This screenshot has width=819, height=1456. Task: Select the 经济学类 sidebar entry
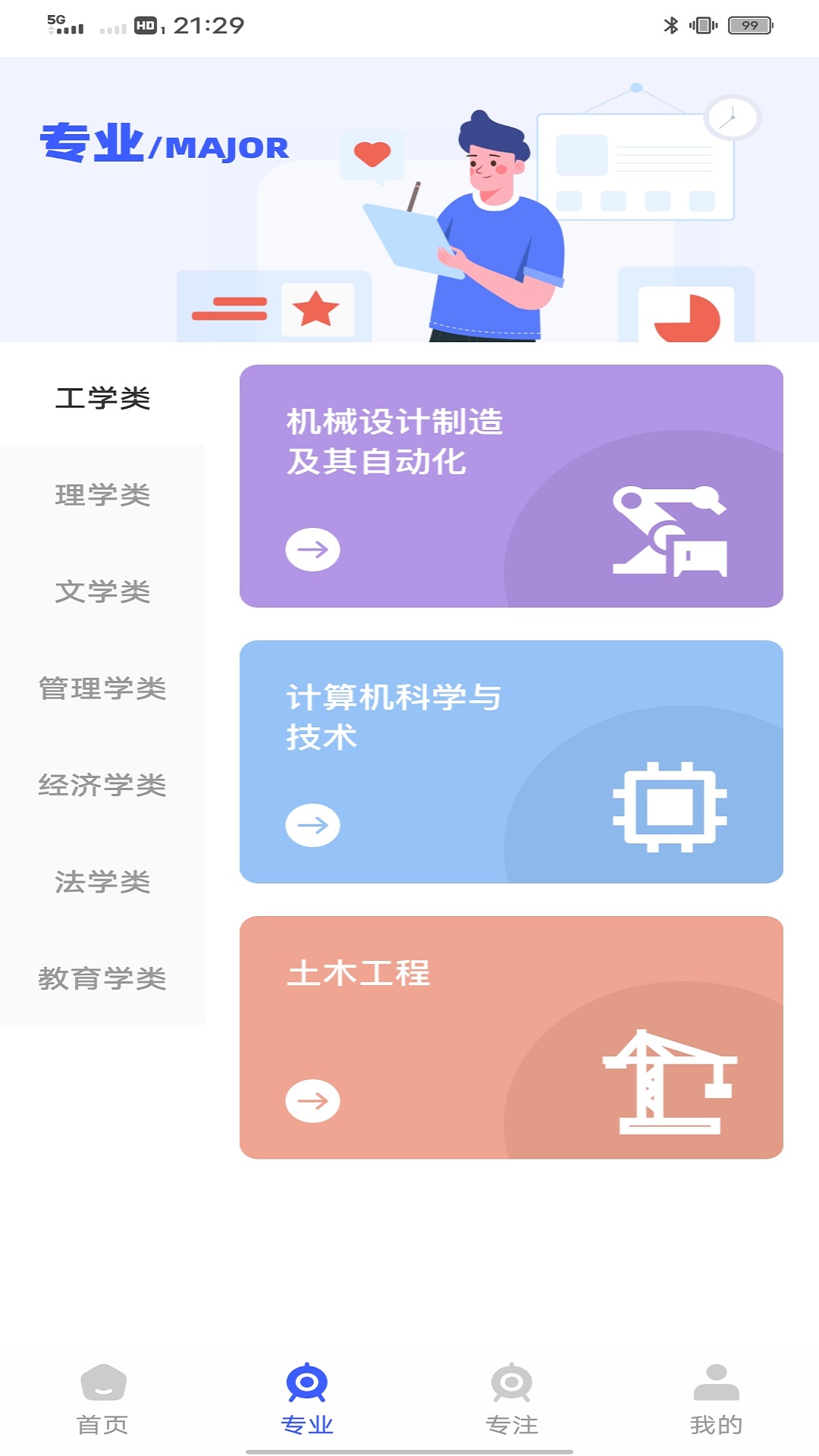tap(104, 786)
